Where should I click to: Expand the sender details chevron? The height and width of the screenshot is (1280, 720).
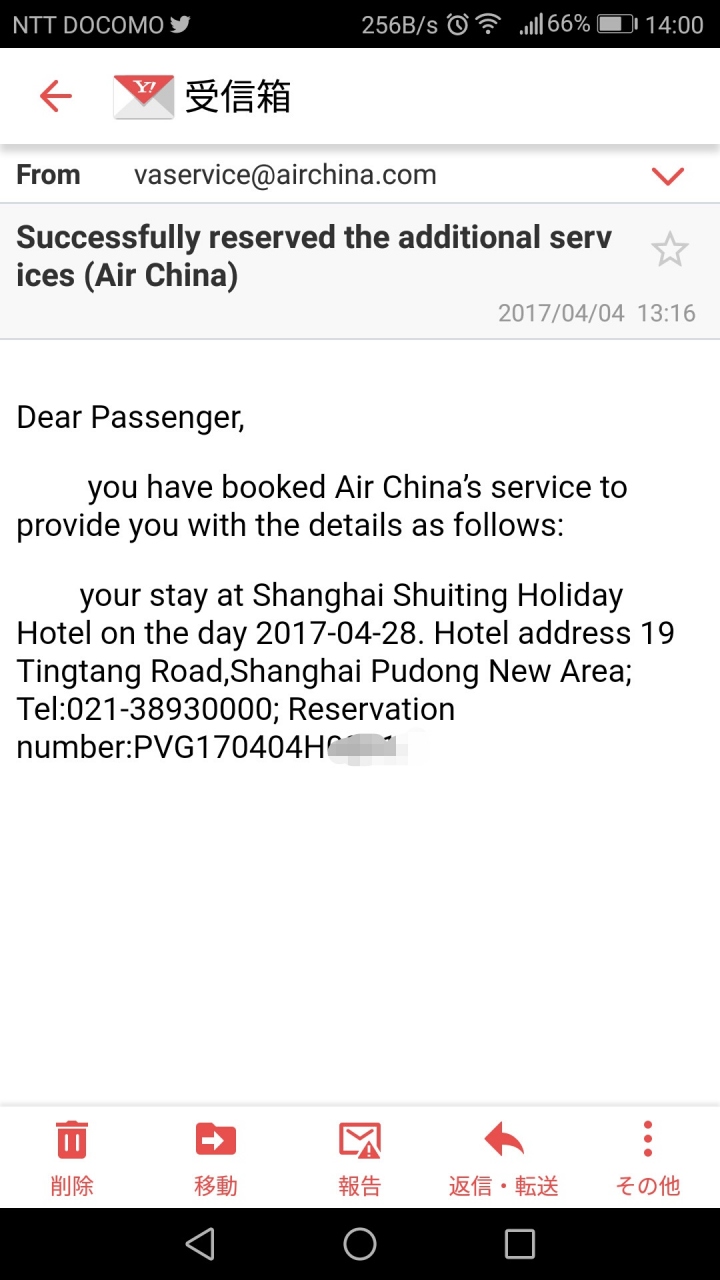667,177
